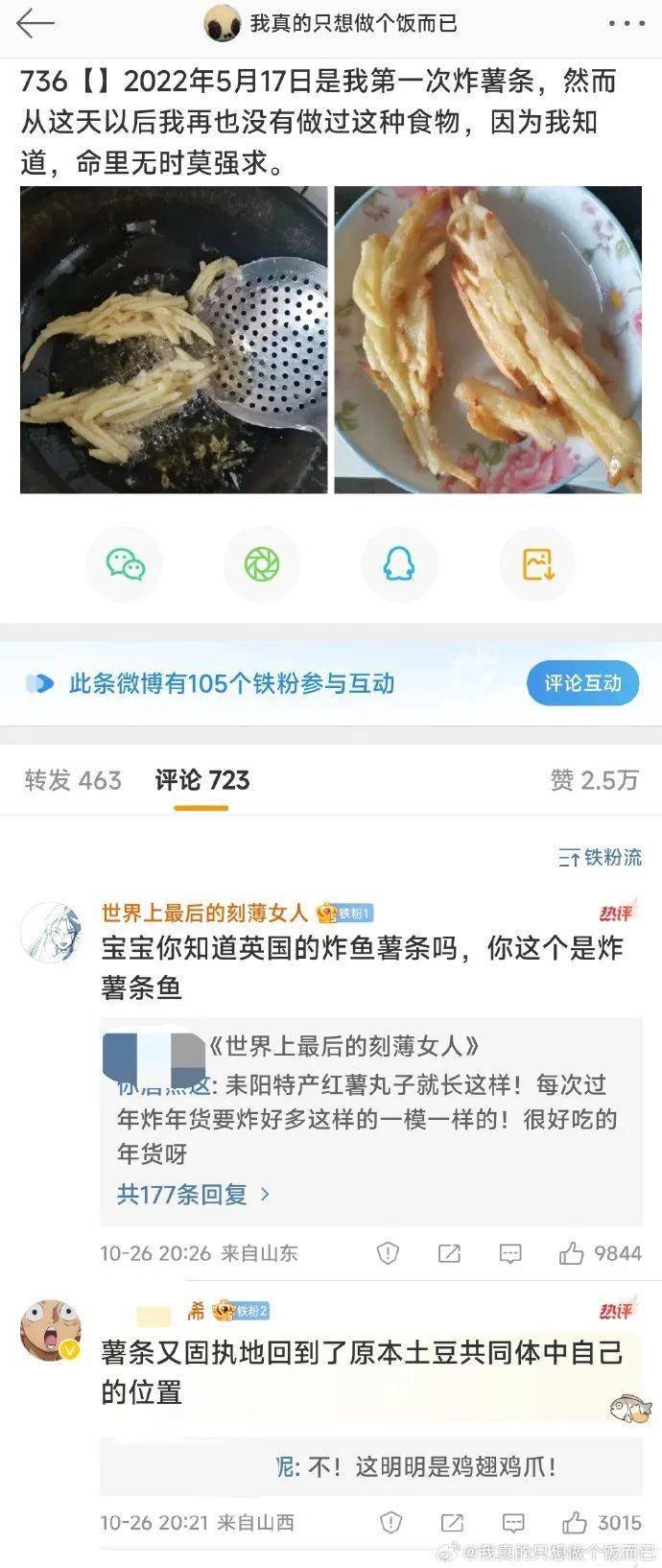Like the comment with 3015 likes

click(575, 1523)
